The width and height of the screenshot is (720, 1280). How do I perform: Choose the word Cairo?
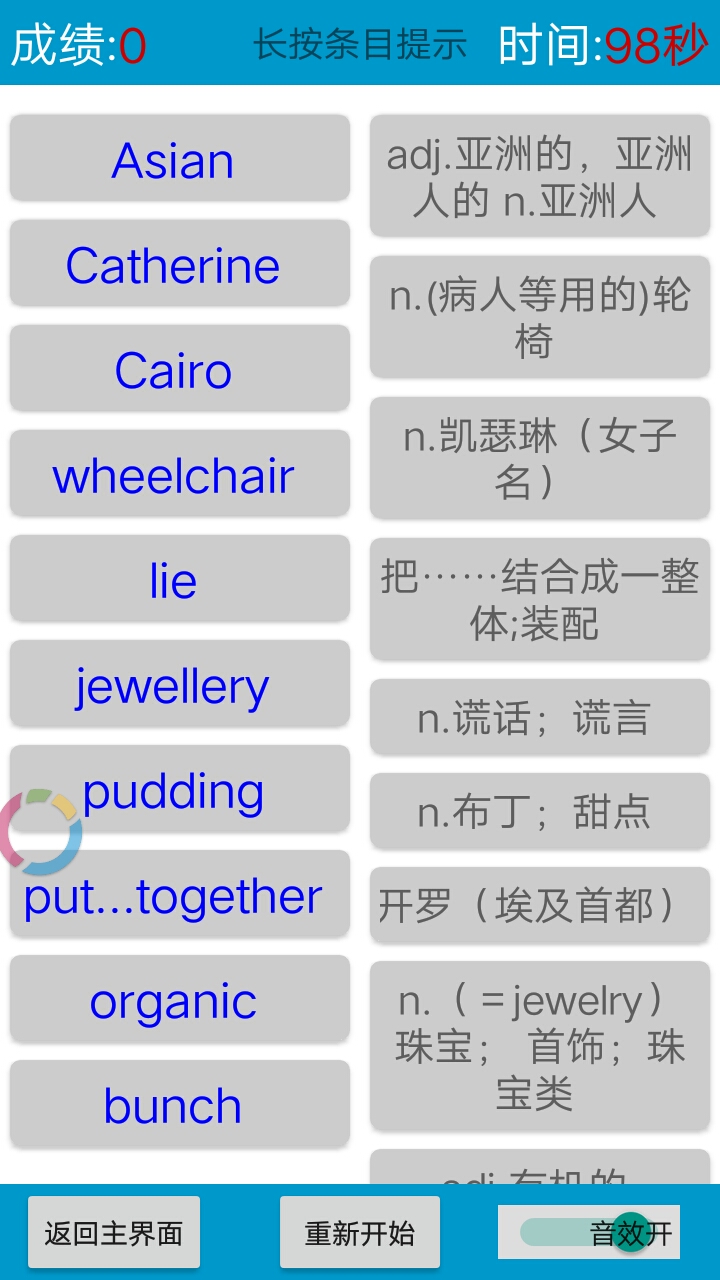[x=180, y=369]
